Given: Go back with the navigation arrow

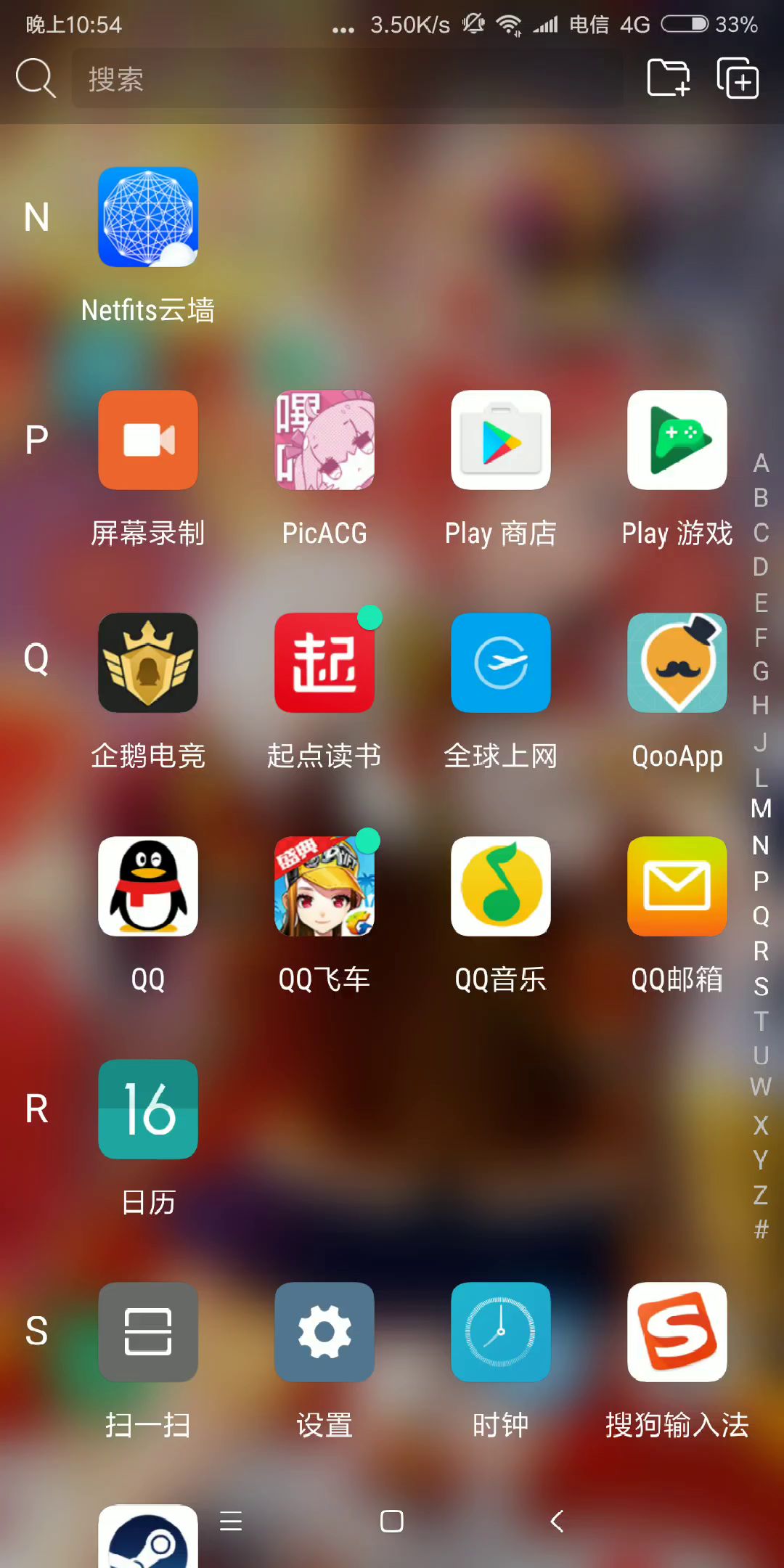Looking at the screenshot, I should [x=557, y=1521].
